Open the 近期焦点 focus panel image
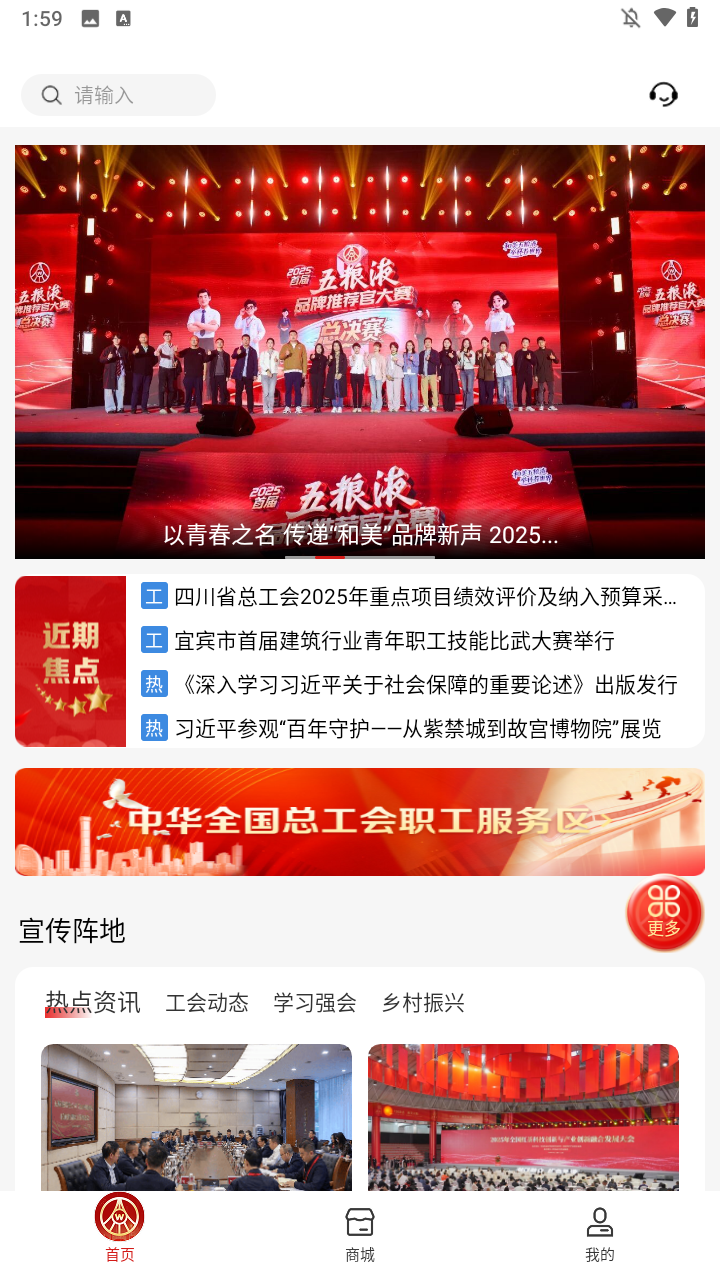Image resolution: width=720 pixels, height=1280 pixels. [70, 661]
